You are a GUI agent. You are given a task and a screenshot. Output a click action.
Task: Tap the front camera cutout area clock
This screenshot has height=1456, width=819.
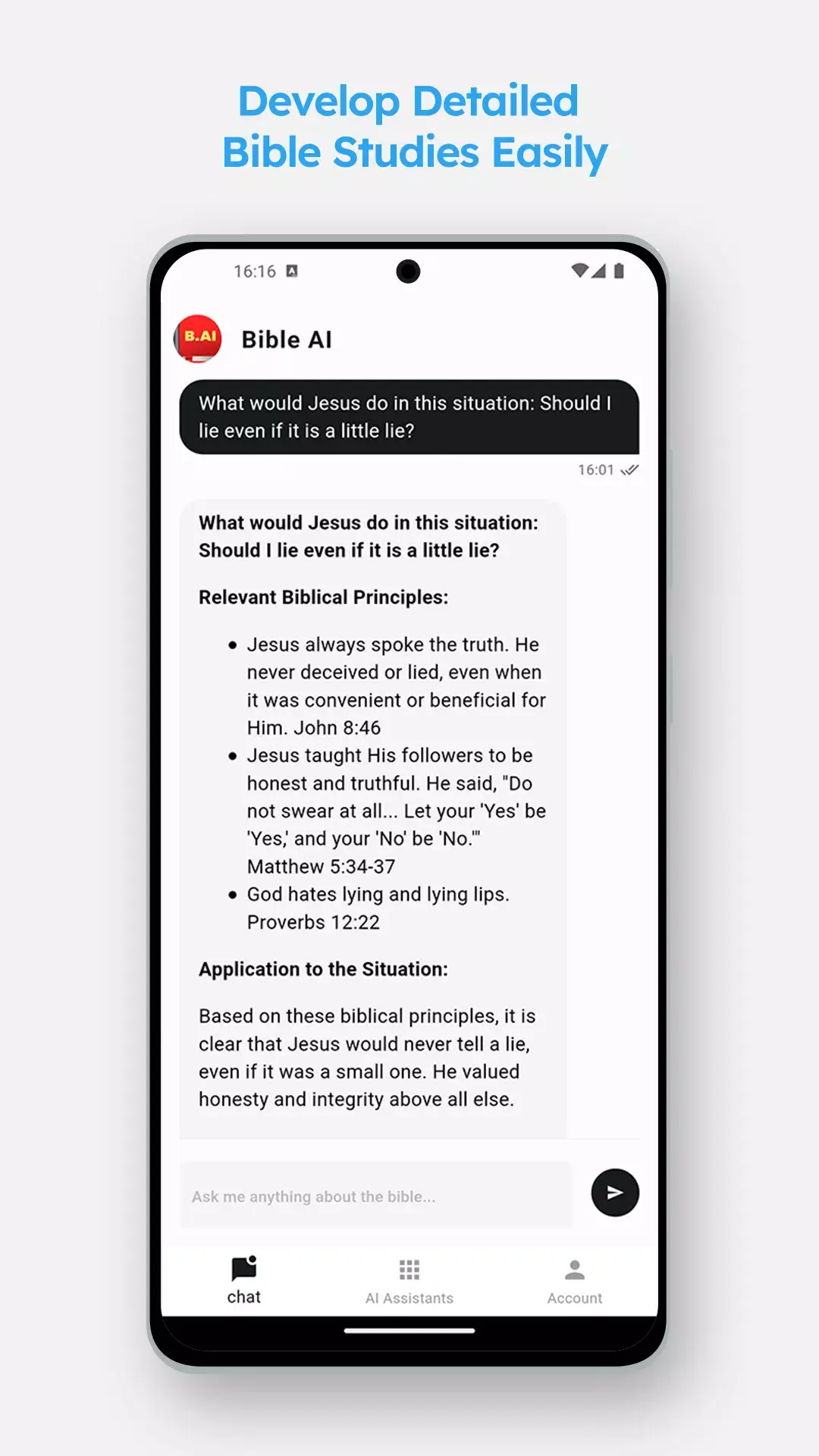click(409, 271)
